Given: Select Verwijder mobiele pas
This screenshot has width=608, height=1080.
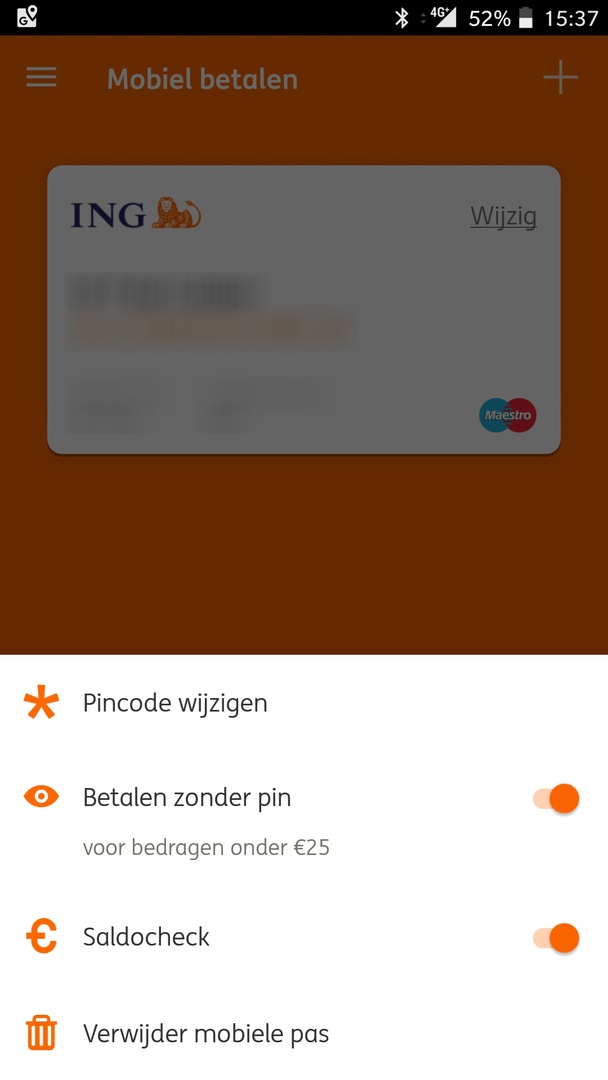Looking at the screenshot, I should 205,1033.
